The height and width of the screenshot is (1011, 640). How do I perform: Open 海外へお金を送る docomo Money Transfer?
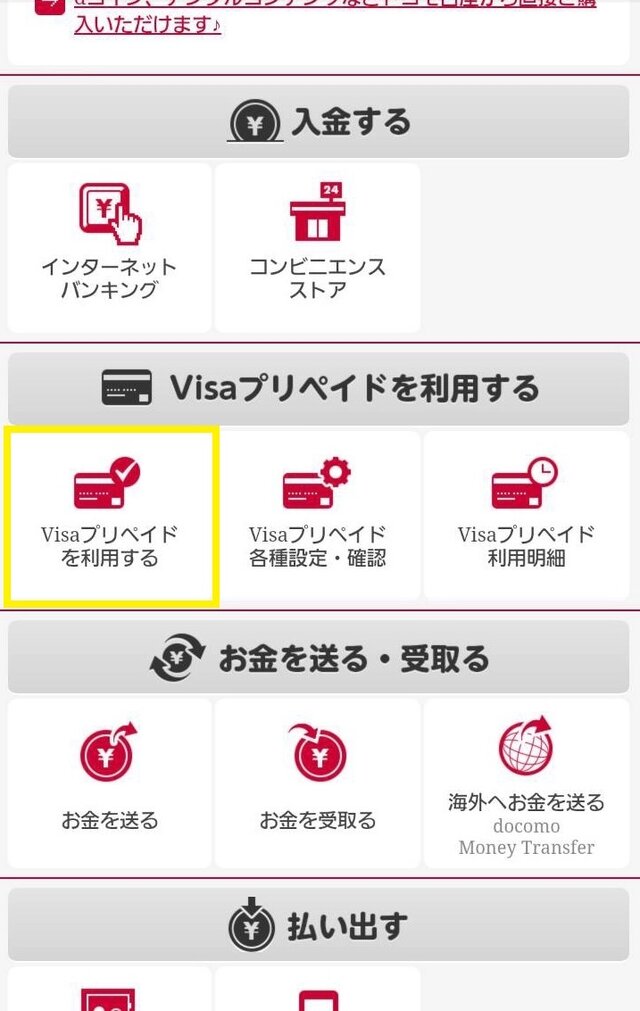[526, 783]
